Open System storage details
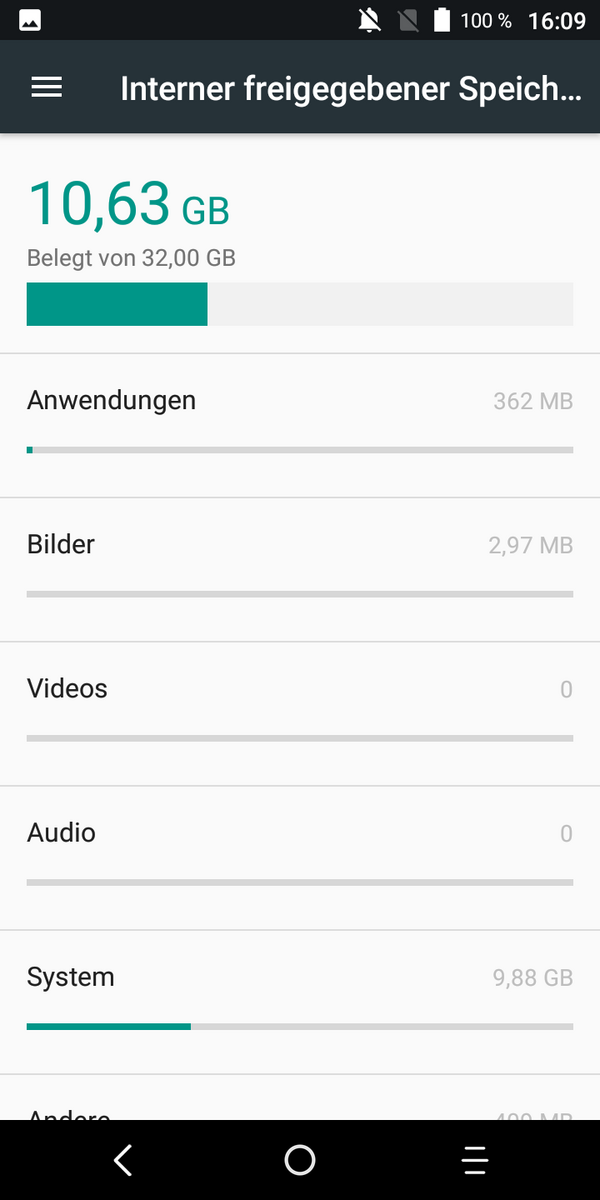Viewport: 600px width, 1200px height. pyautogui.click(x=300, y=1000)
